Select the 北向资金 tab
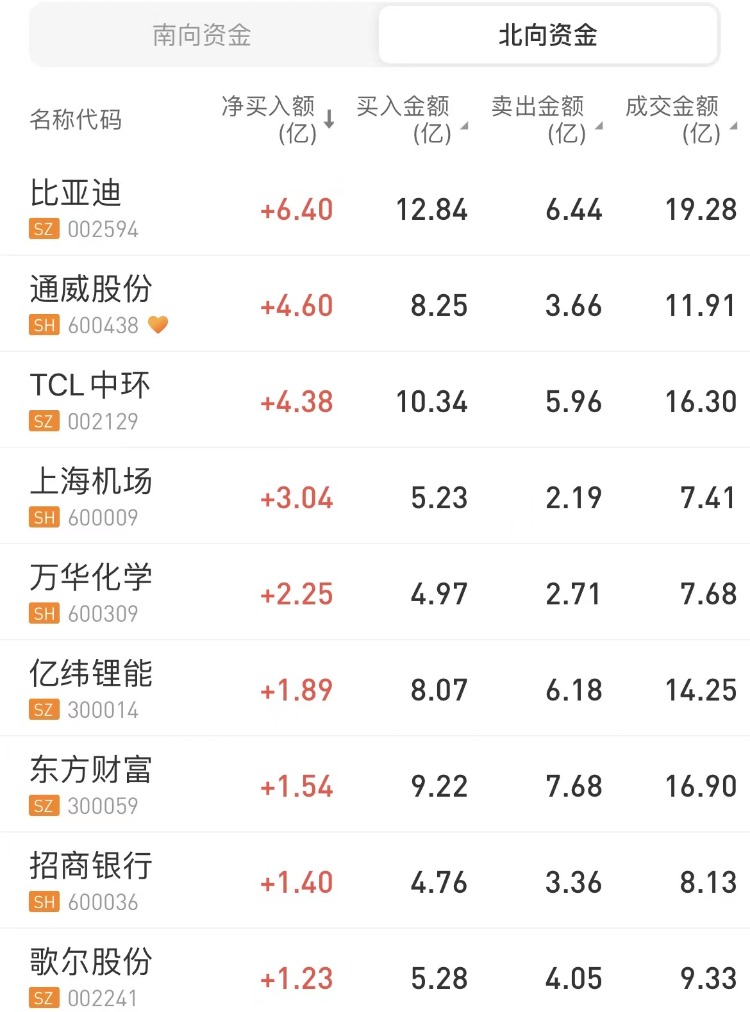The width and height of the screenshot is (750, 1012). tap(548, 36)
